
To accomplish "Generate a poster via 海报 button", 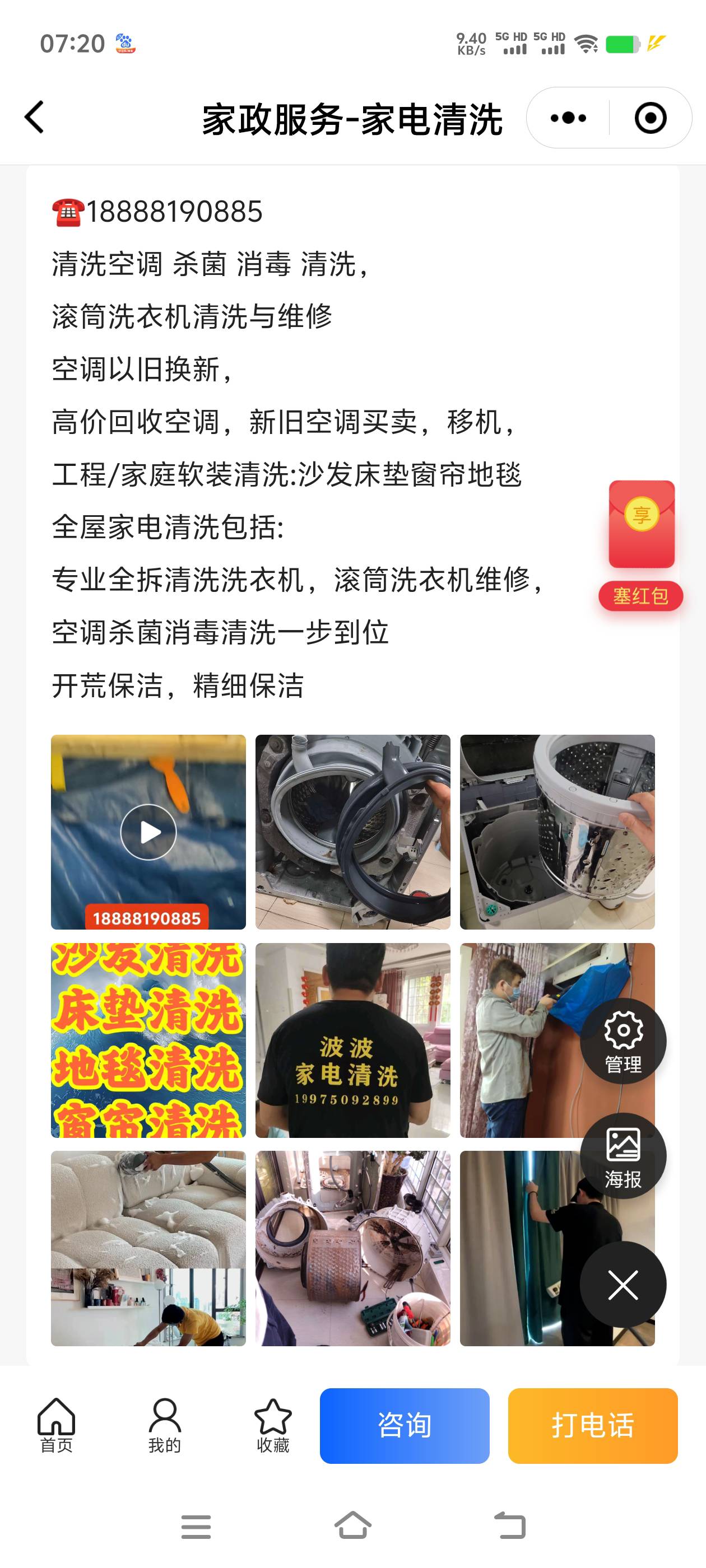I will (x=623, y=1155).
